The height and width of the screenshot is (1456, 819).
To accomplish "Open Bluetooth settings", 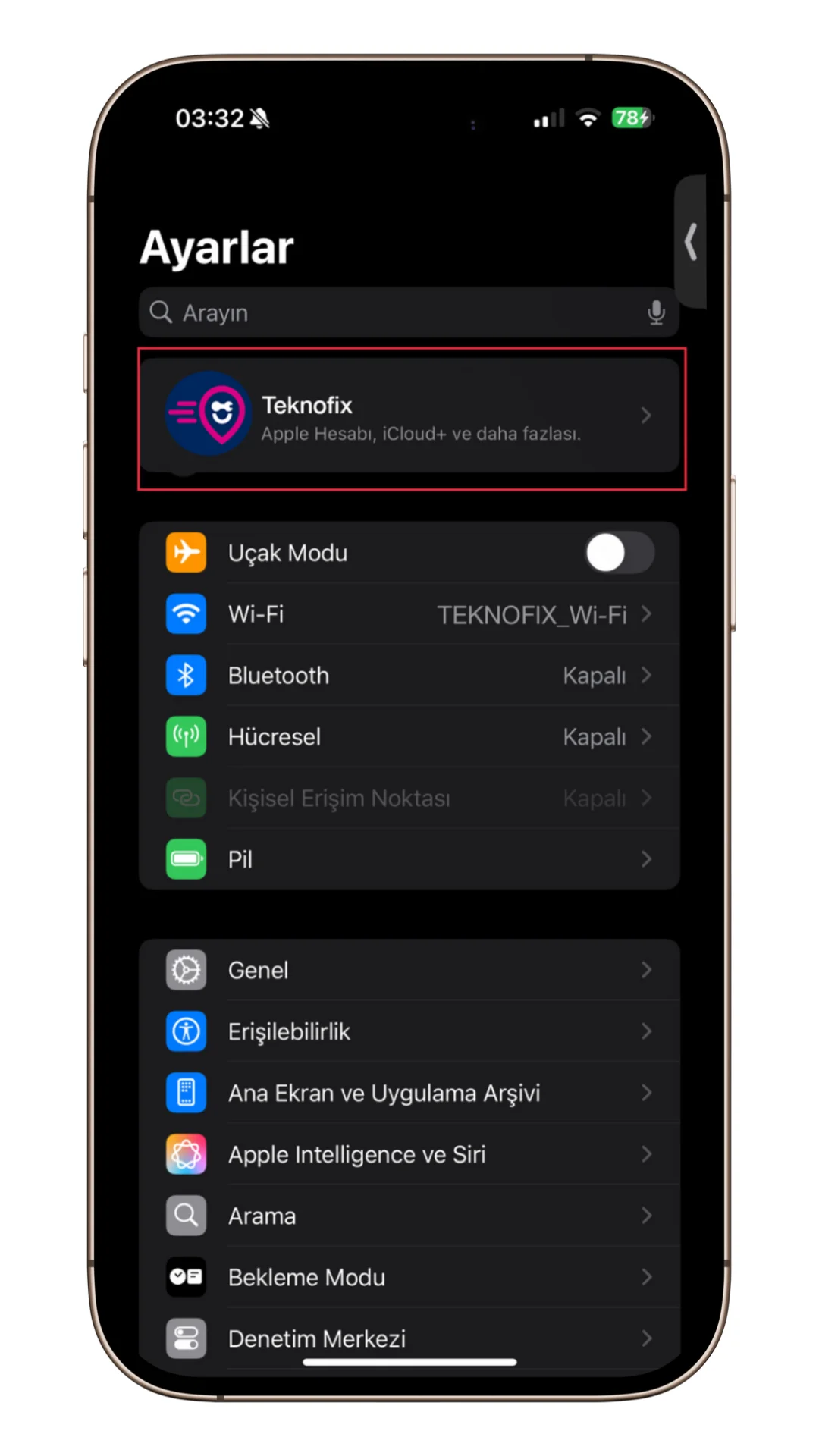I will (409, 676).
